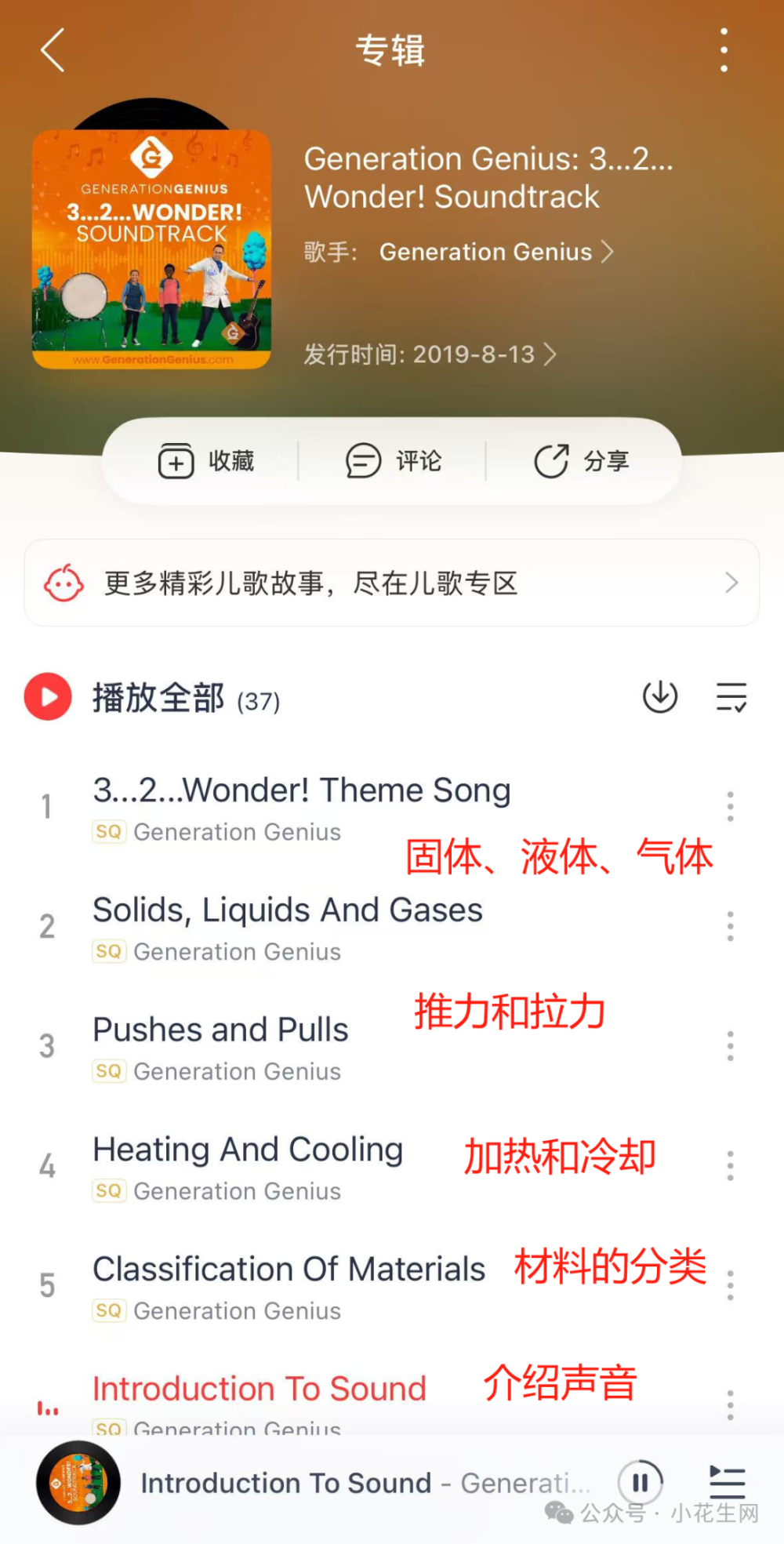Open options menu for Pushes and Pulls
This screenshot has height=1544, width=784.
tap(729, 1045)
